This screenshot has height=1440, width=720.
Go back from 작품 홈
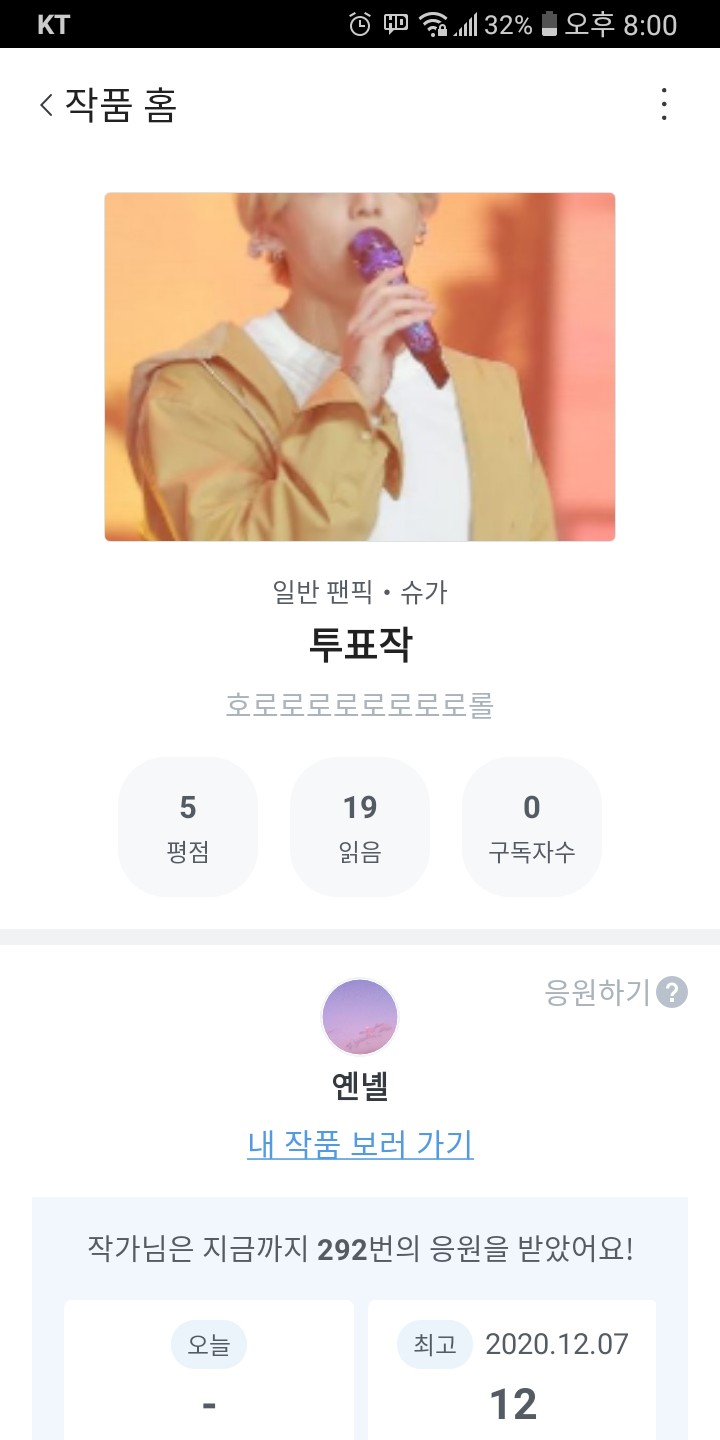pyautogui.click(x=46, y=105)
